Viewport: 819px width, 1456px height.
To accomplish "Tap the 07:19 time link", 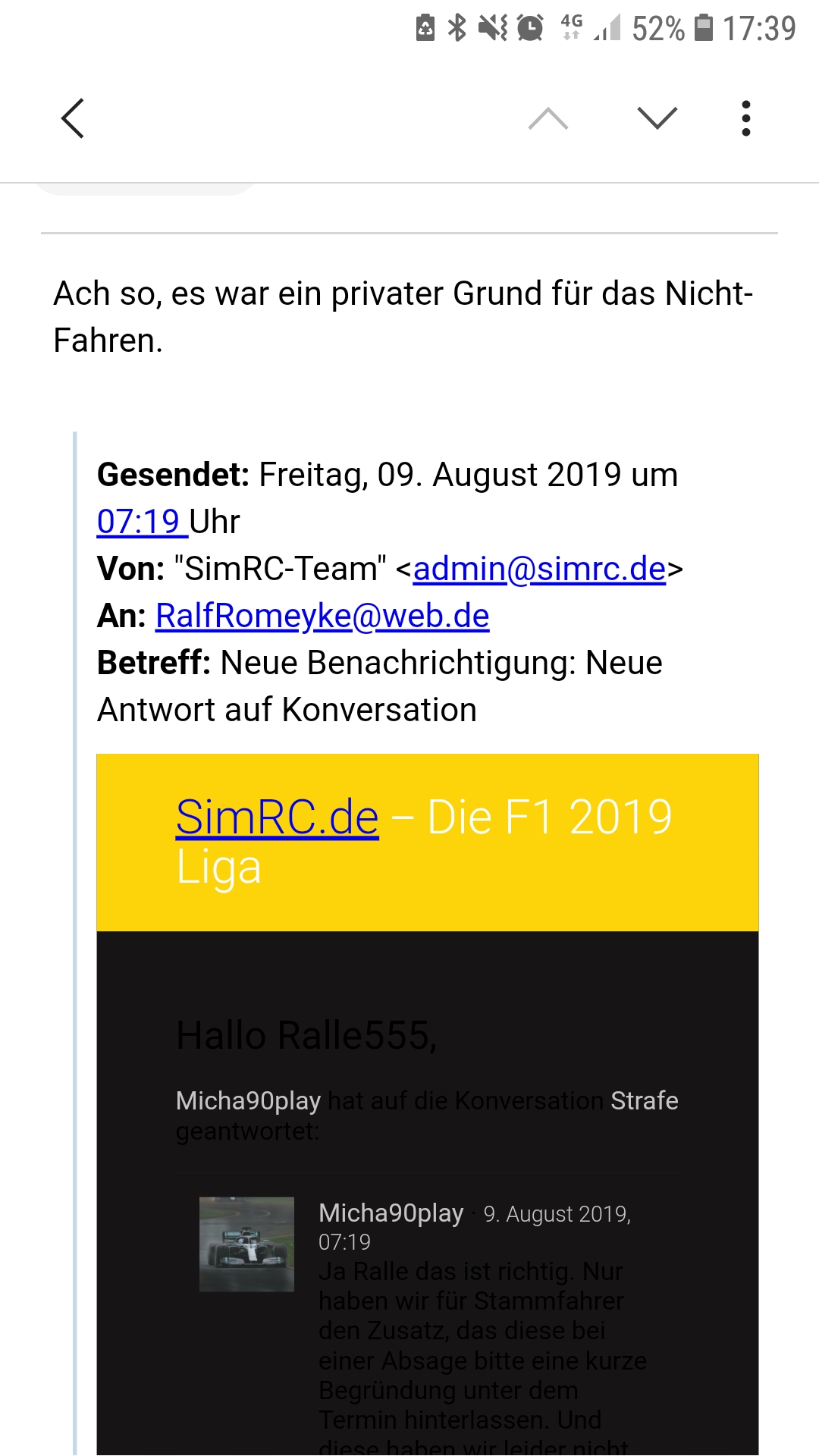I will (138, 522).
